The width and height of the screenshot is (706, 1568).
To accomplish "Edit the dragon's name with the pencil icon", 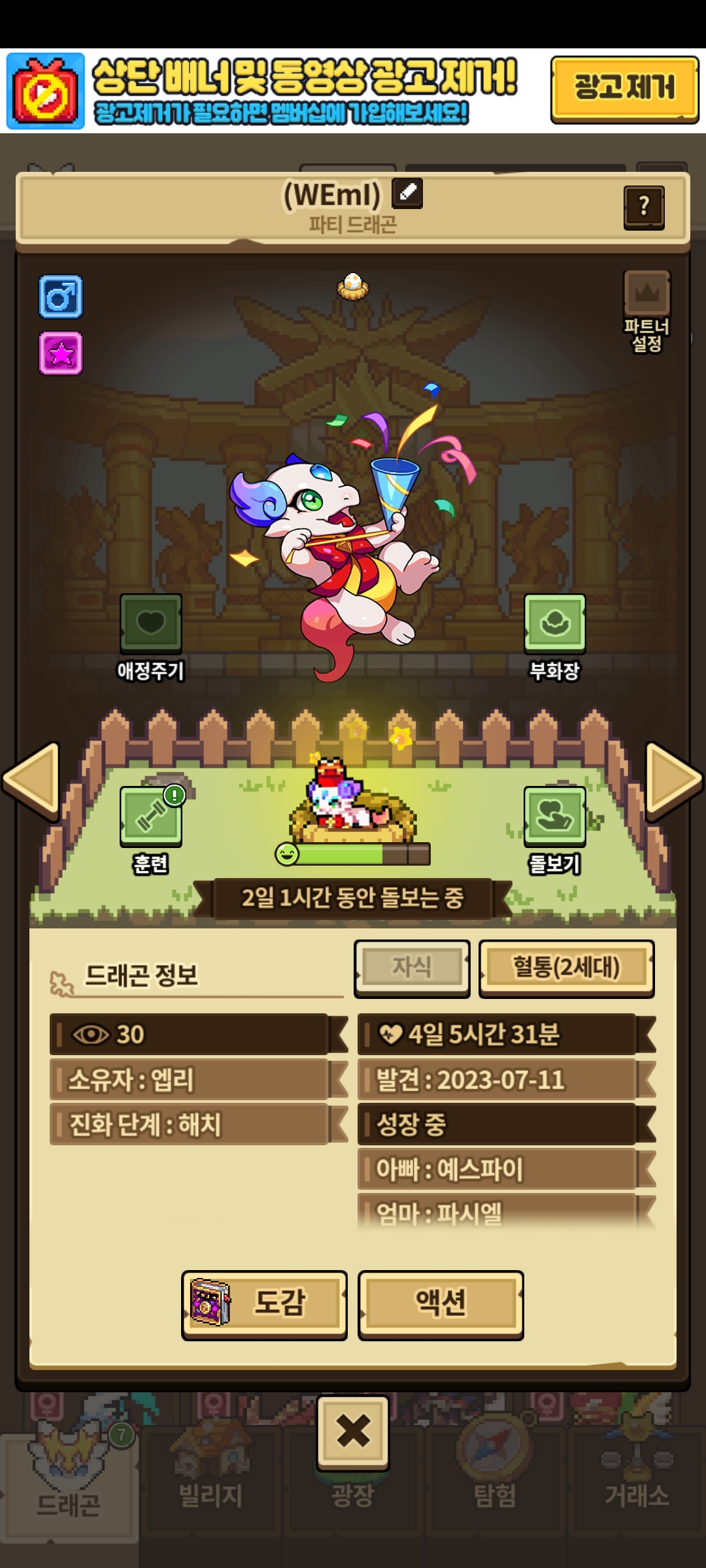I will [407, 193].
